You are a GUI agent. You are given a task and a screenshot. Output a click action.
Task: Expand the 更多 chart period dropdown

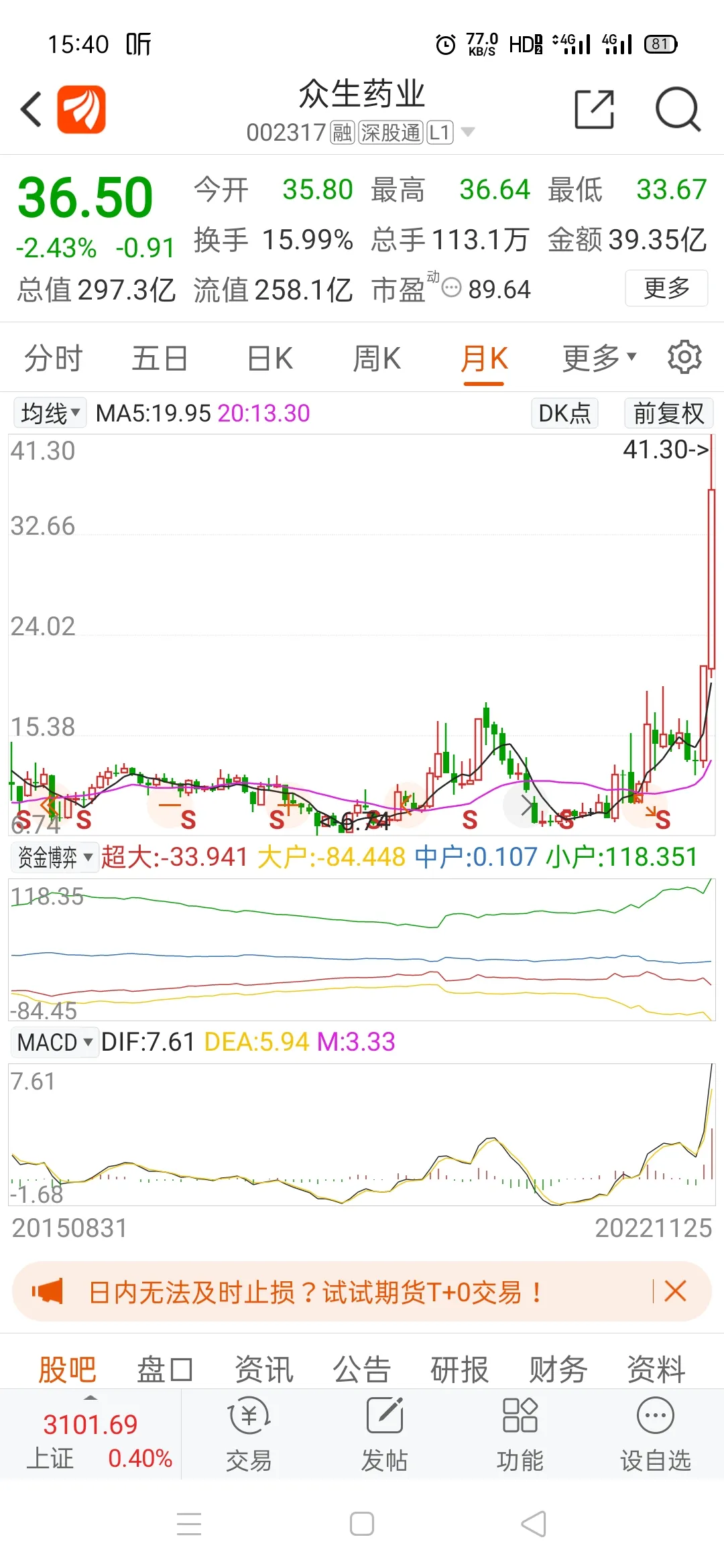point(598,358)
